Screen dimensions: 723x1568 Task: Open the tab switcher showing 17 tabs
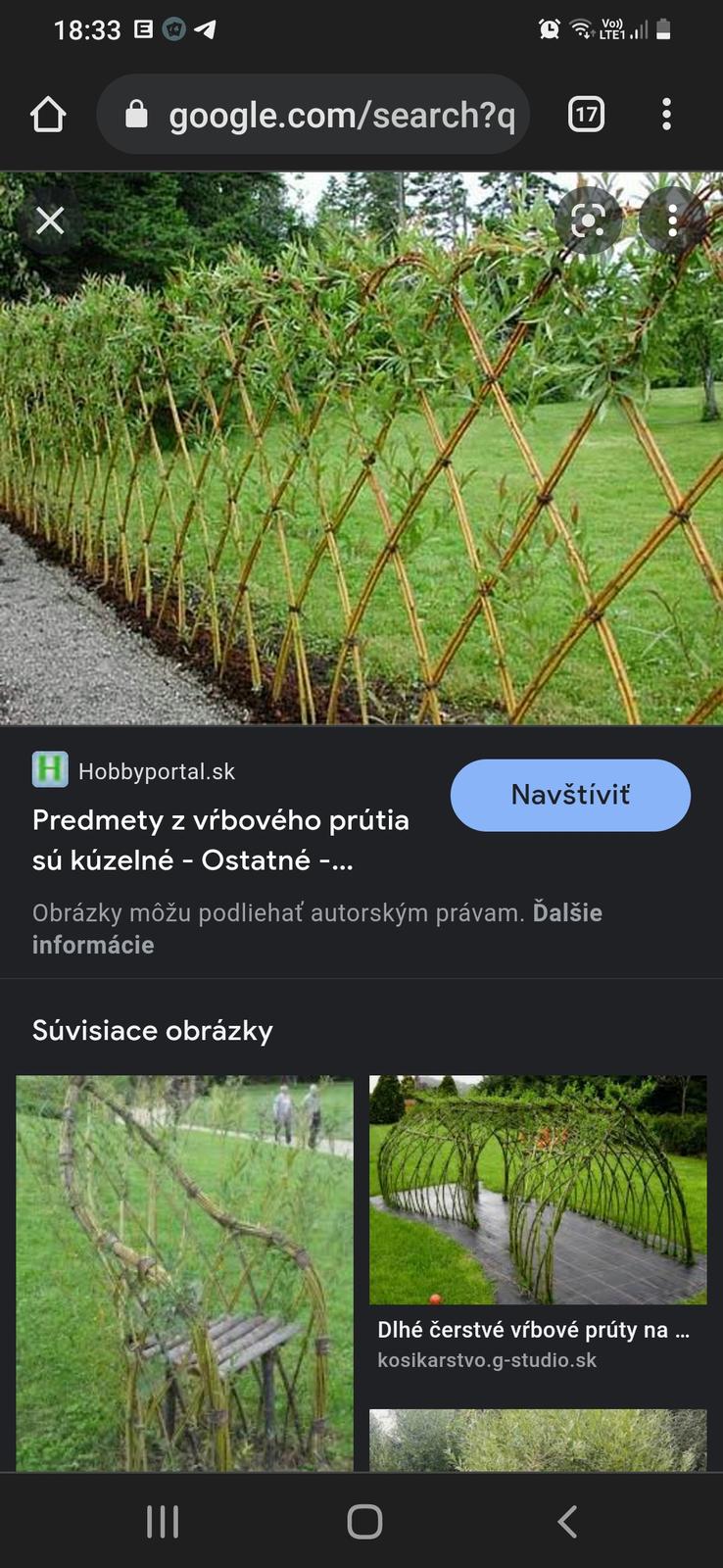click(x=586, y=115)
